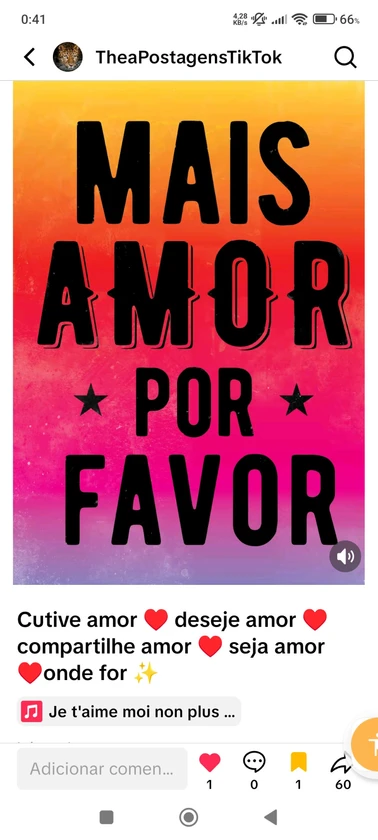This screenshot has height=840, width=378.
Task: Open TheaPostagensTikTok profile avatar
Action: pos(67,57)
